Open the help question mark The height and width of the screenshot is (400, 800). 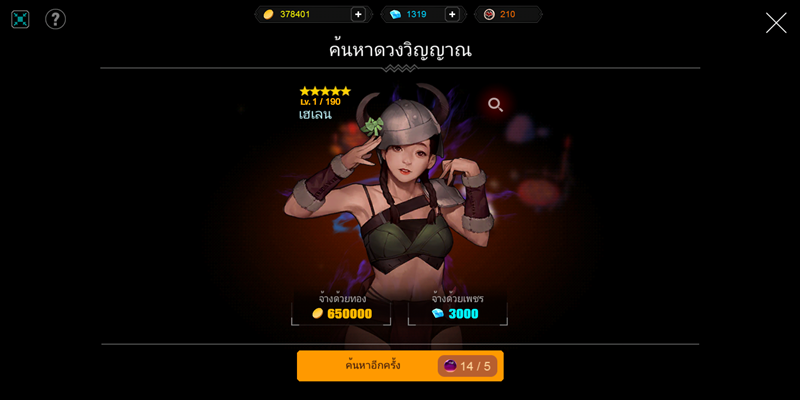(55, 19)
